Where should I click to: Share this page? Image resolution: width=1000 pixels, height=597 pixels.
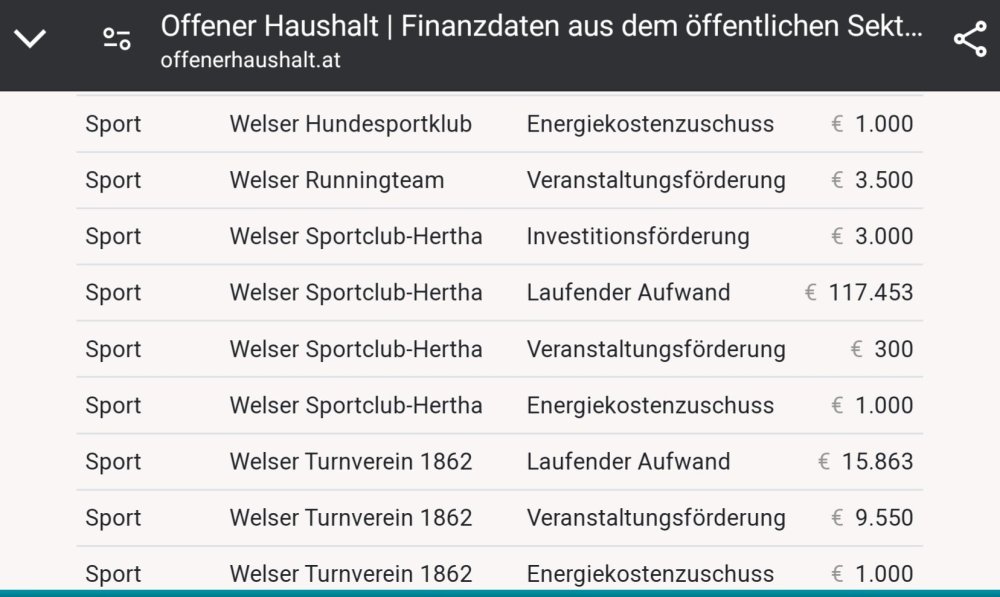point(969,40)
